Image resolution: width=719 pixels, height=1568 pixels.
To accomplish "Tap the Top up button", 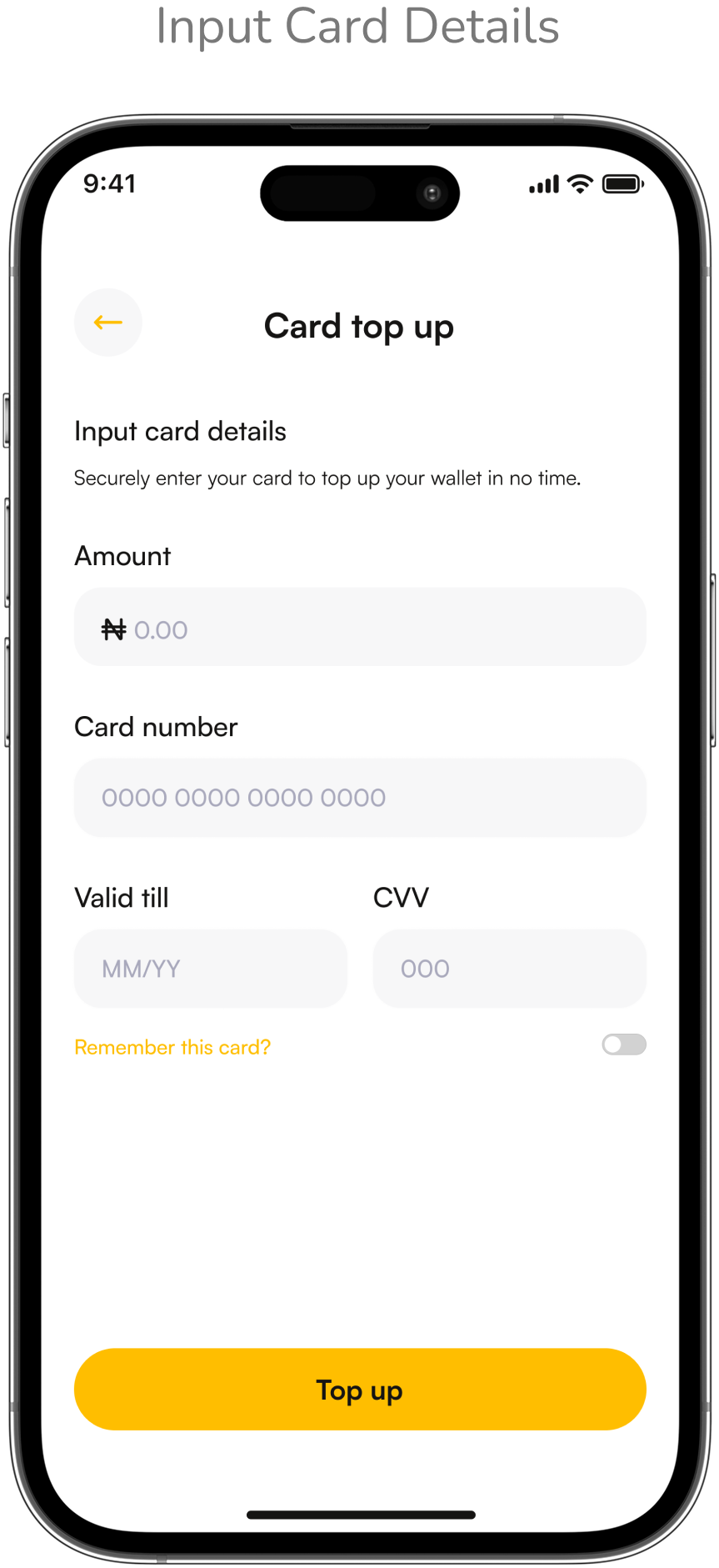I will (x=360, y=1390).
